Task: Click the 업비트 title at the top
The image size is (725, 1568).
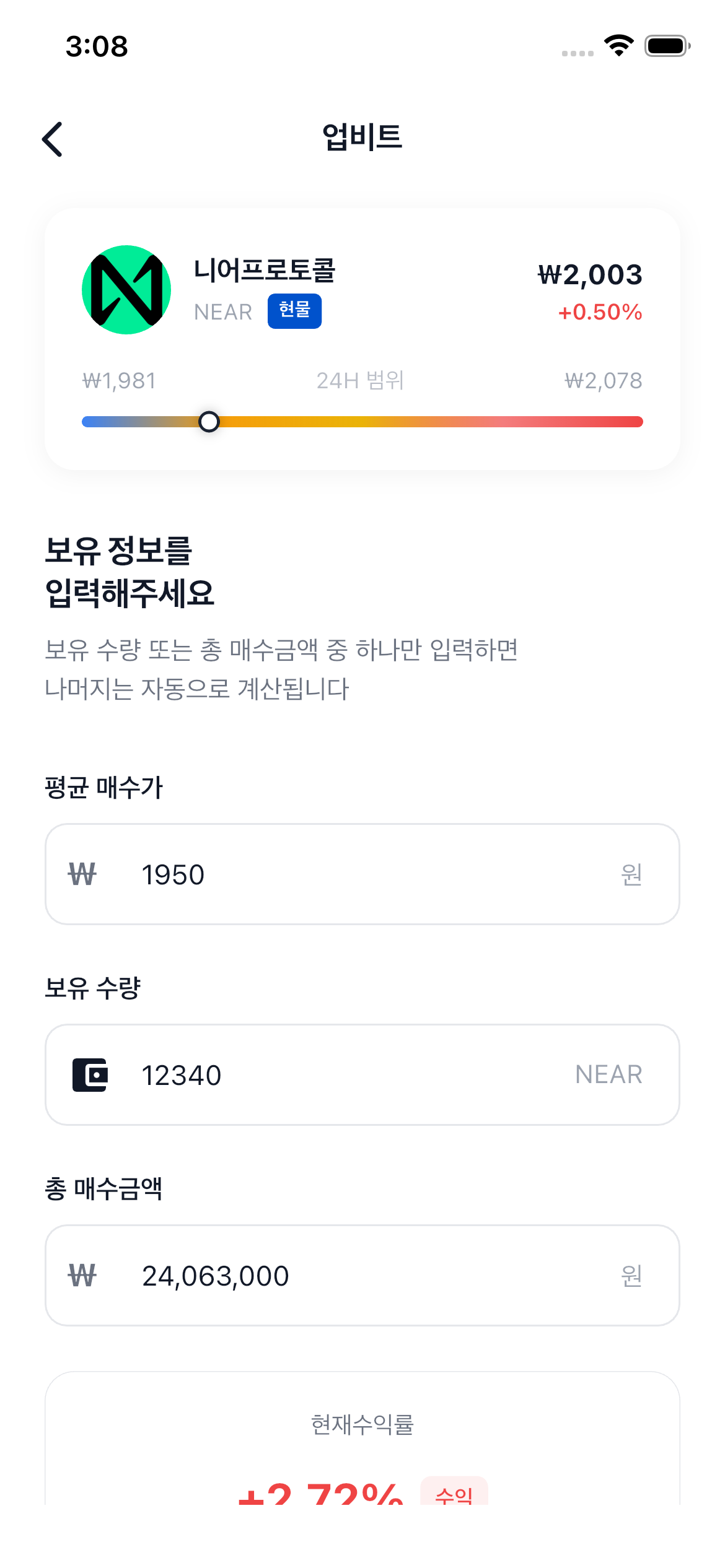Action: point(362,136)
